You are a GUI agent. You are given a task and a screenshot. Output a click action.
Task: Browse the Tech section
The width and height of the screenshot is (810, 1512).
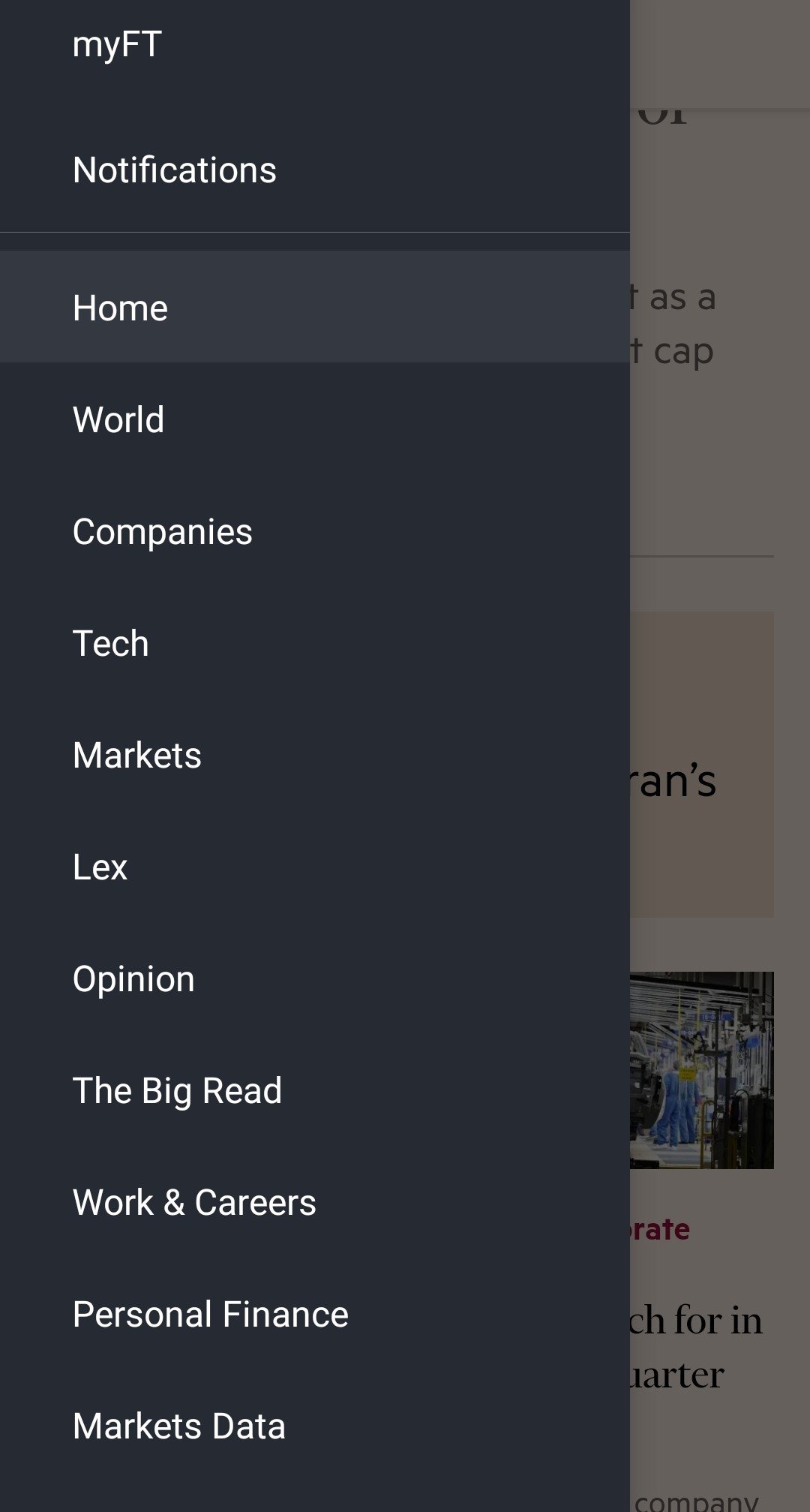(x=315, y=643)
